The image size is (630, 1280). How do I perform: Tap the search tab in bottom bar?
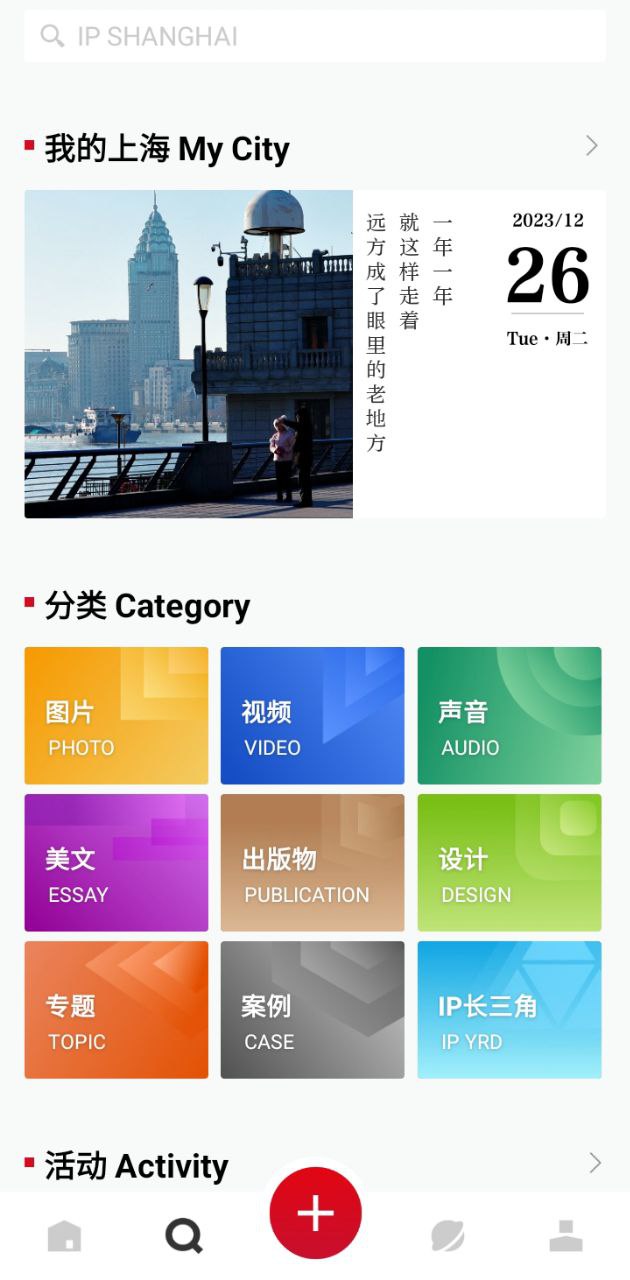184,1236
